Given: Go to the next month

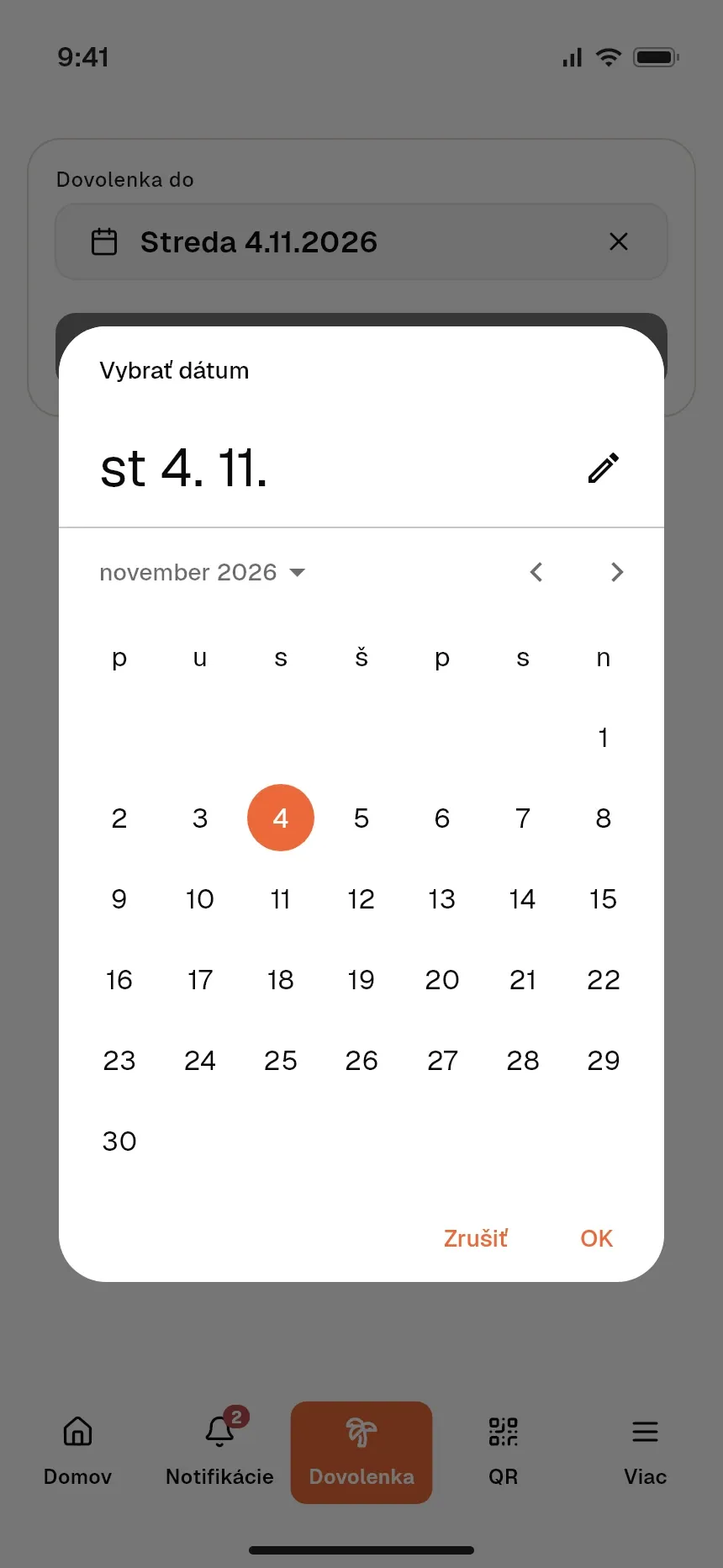Looking at the screenshot, I should click(x=617, y=572).
